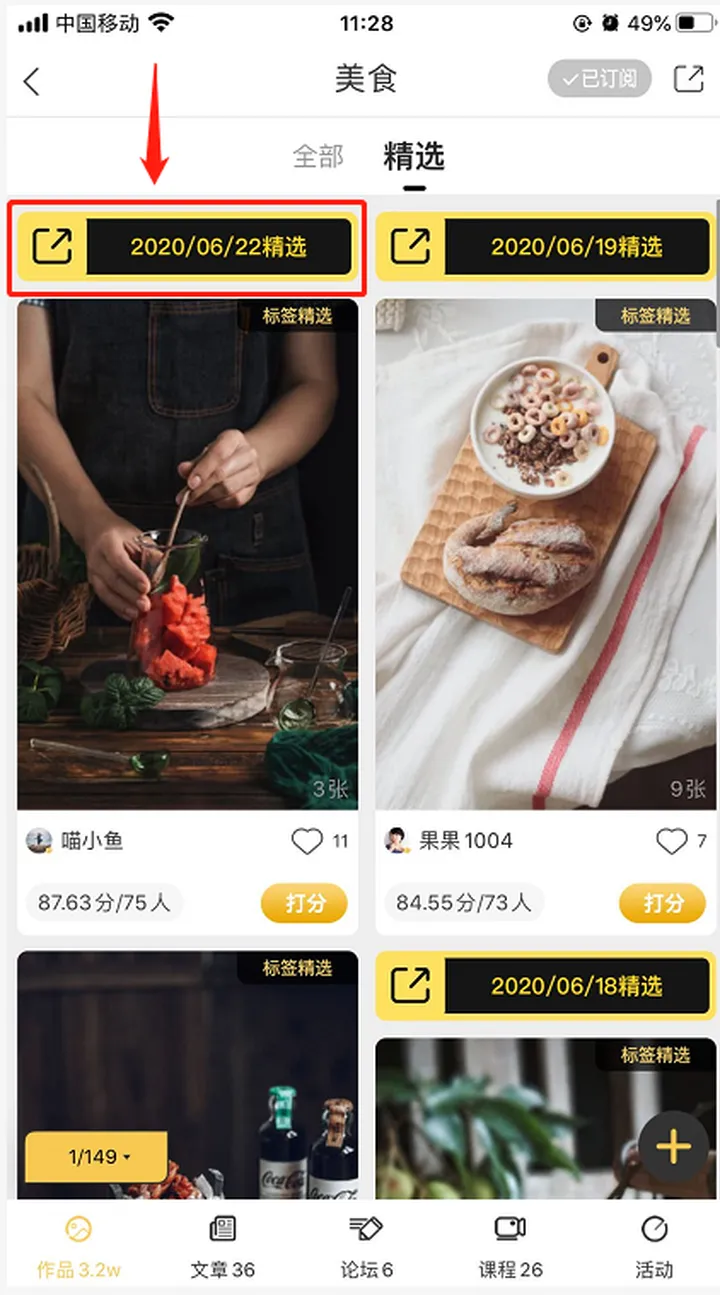Image resolution: width=720 pixels, height=1295 pixels.
Task: Tap the plus button to create post
Action: (673, 1147)
